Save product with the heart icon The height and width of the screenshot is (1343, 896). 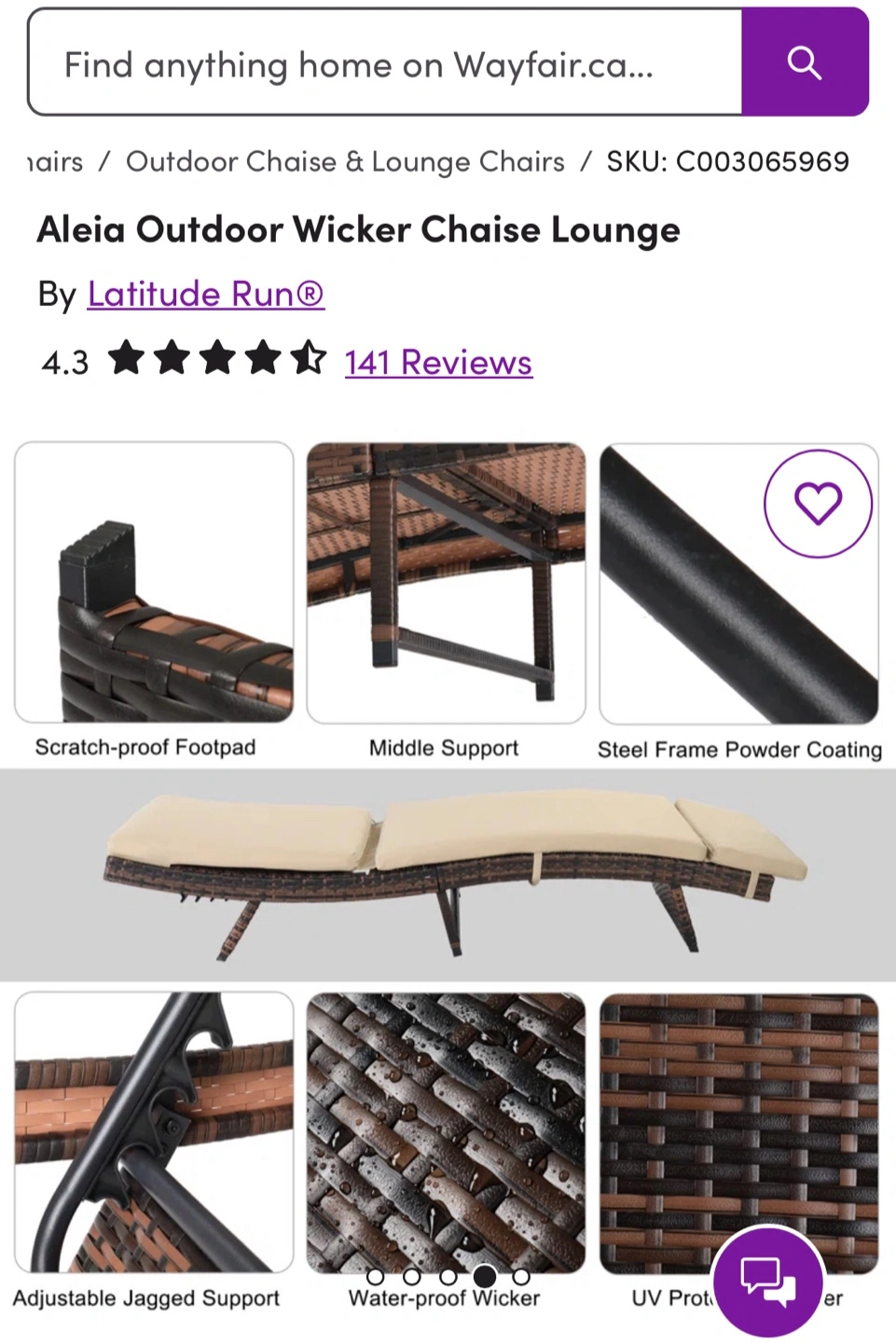tap(818, 504)
